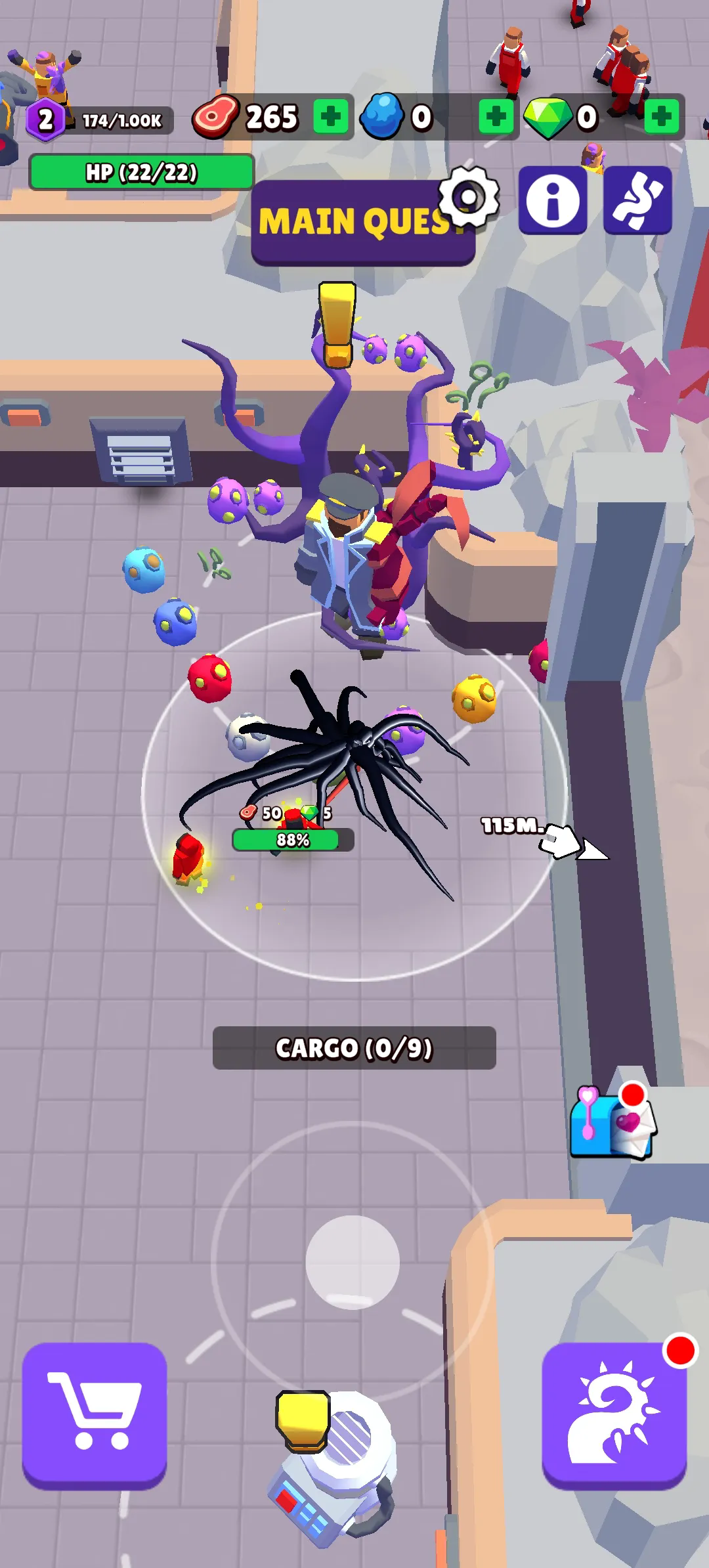709x1568 pixels.
Task: Open the settings gear
Action: (x=468, y=196)
